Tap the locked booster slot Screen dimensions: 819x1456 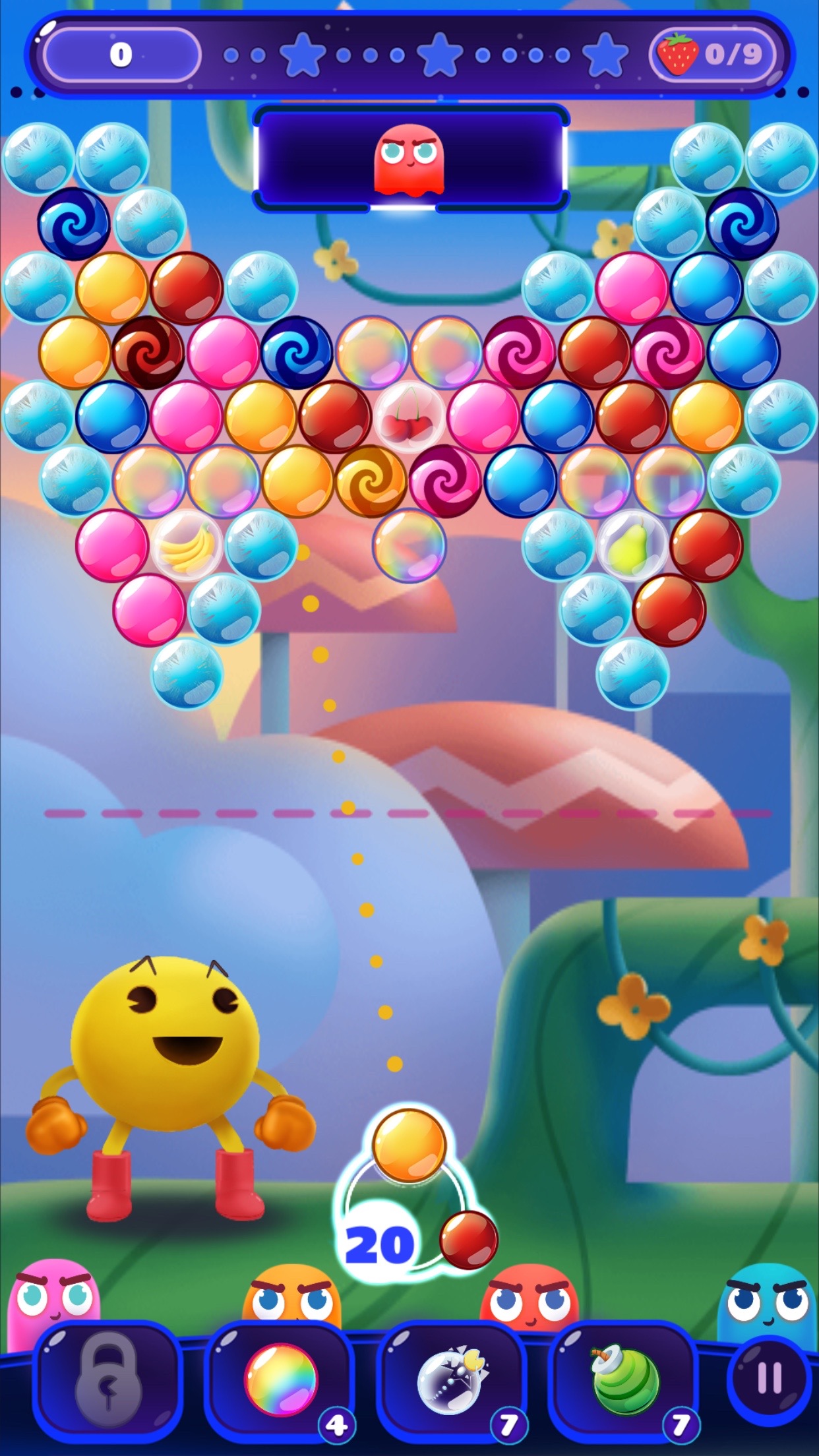click(109, 1380)
